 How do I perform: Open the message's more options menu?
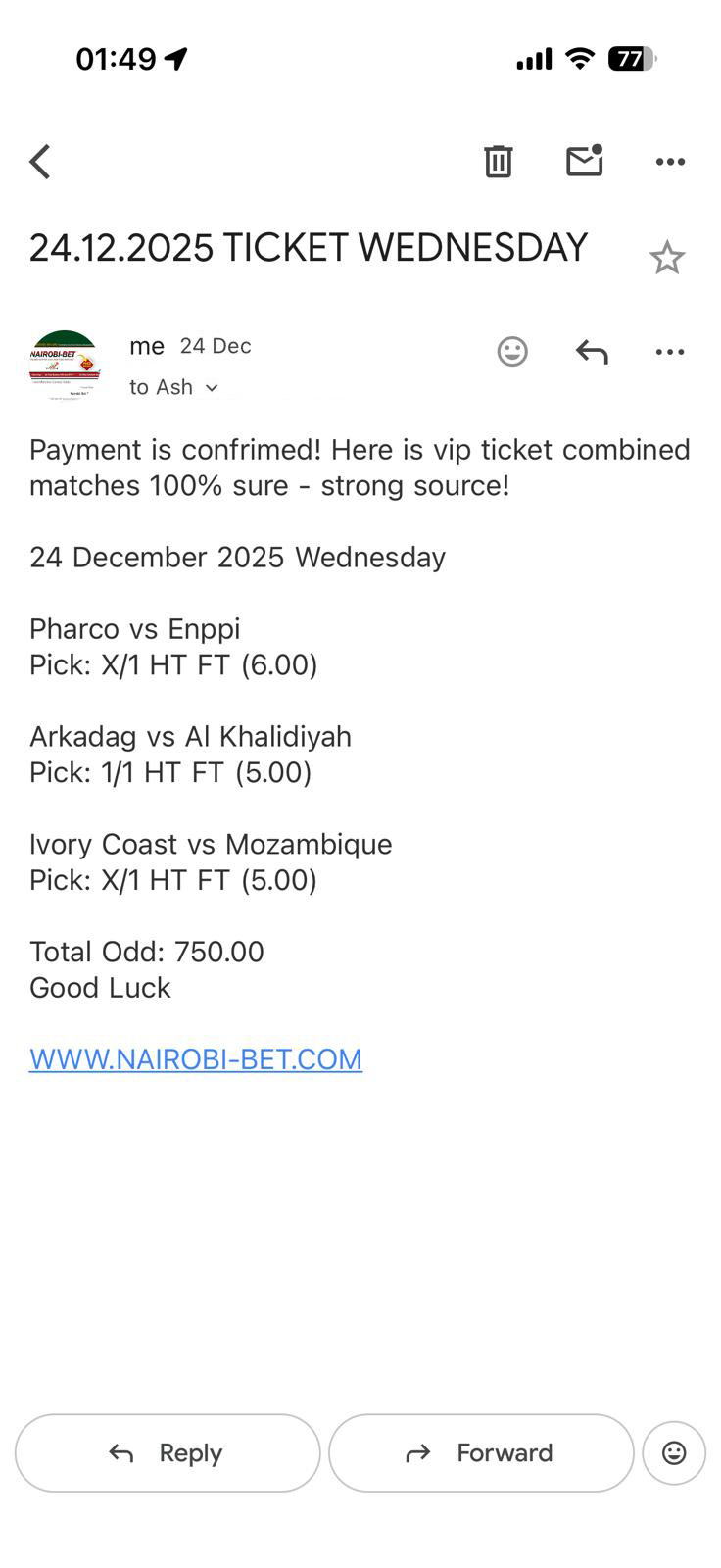click(x=670, y=351)
